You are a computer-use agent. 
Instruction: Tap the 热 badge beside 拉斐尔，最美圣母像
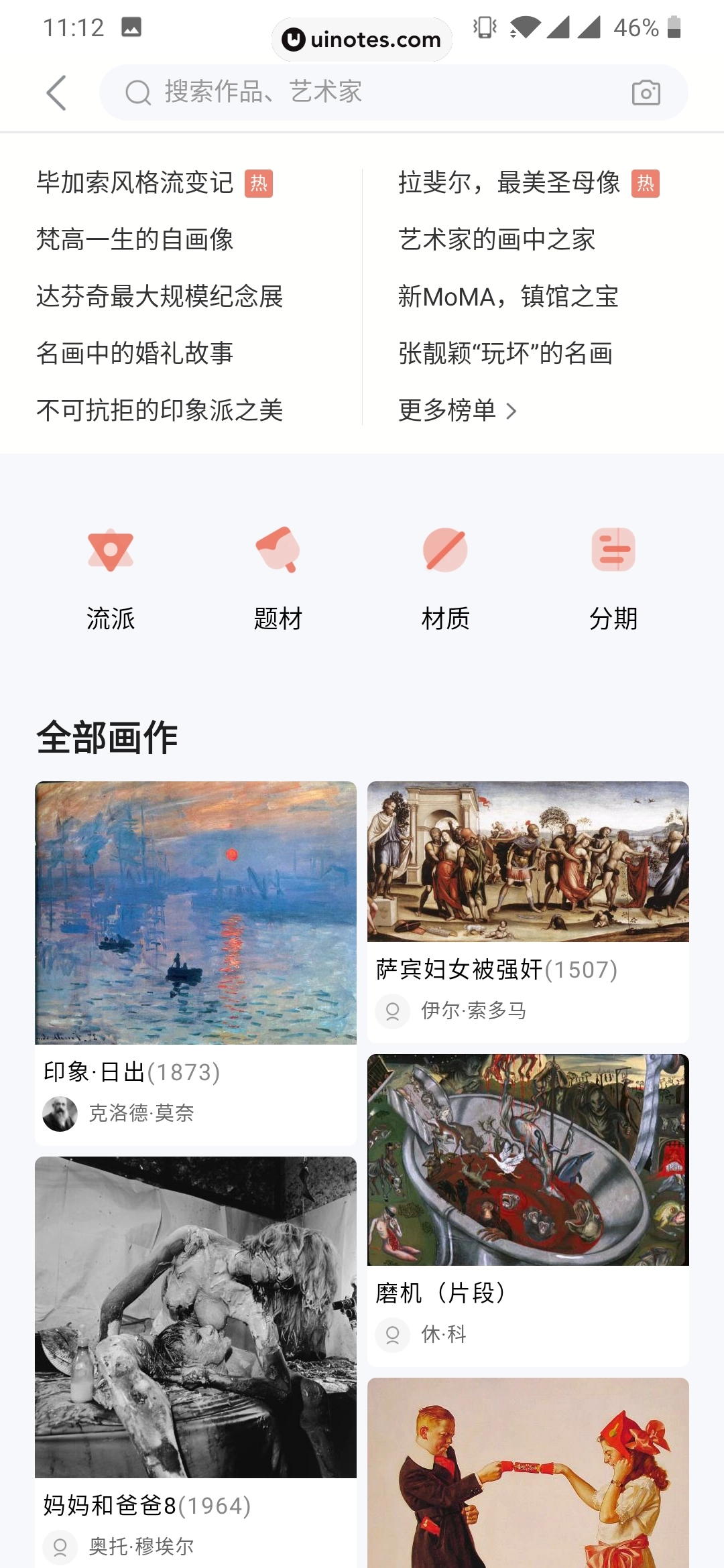pos(646,183)
